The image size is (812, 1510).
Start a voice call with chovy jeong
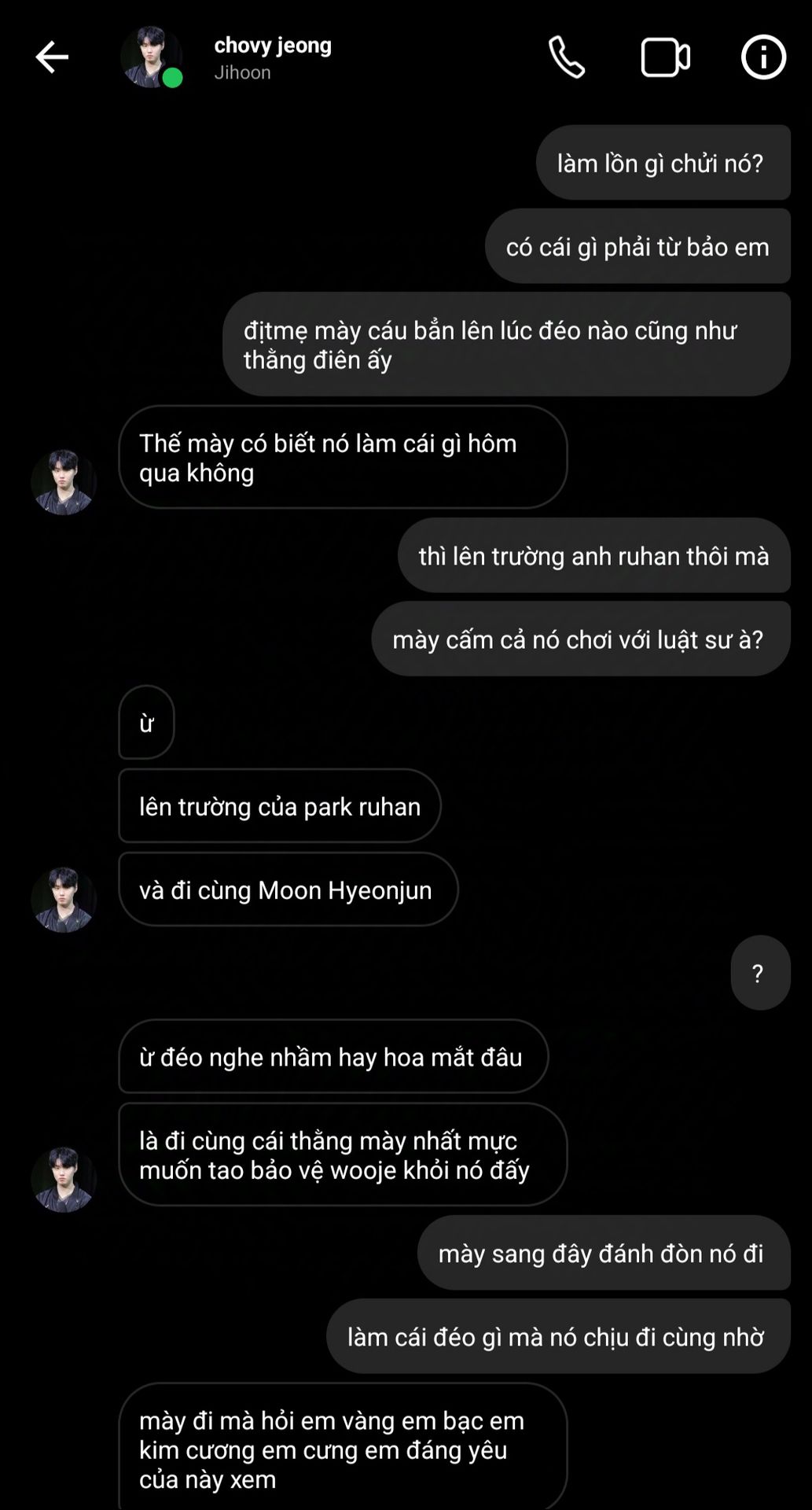[566, 57]
